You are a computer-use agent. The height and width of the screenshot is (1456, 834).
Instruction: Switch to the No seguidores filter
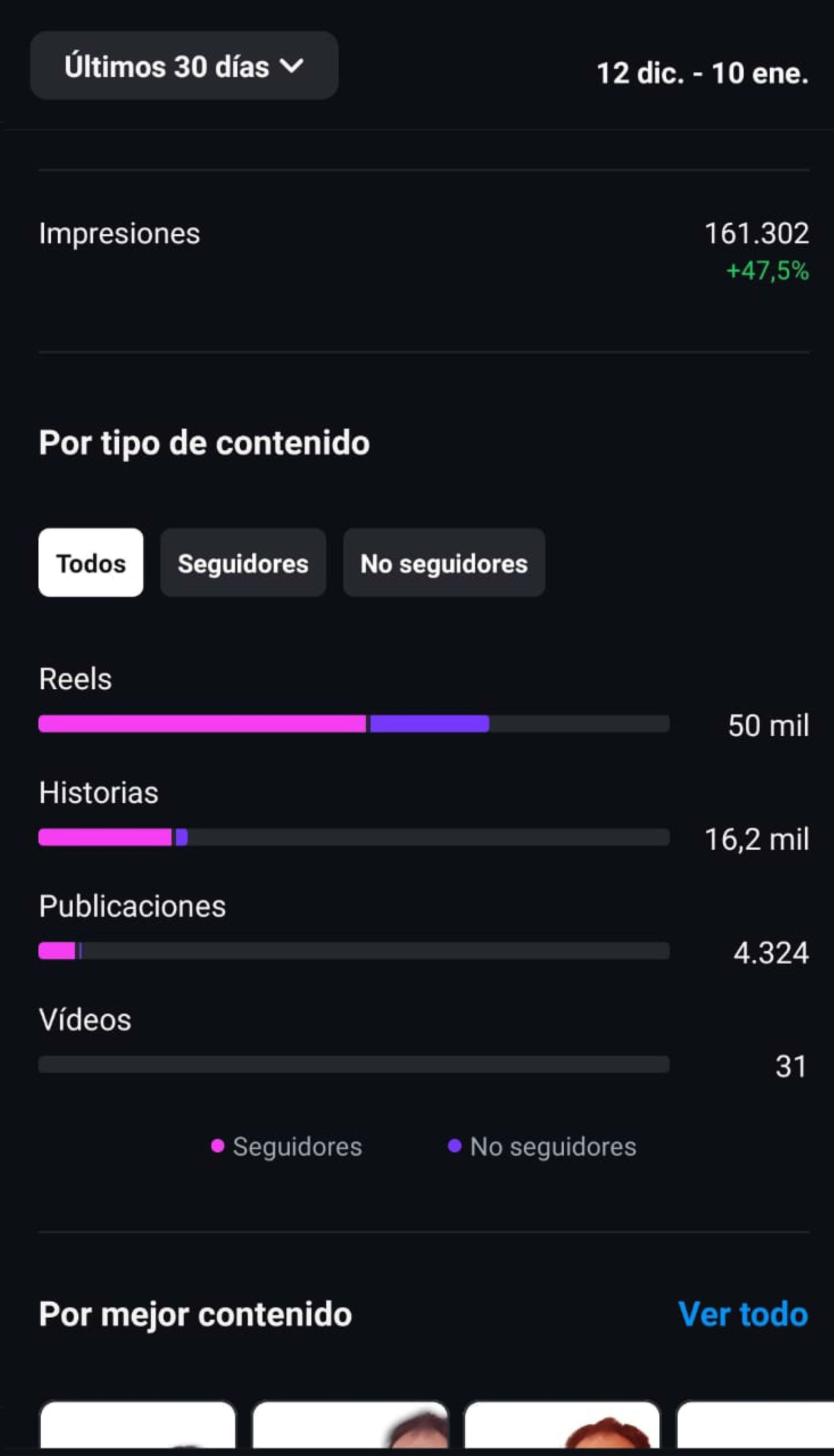click(444, 563)
